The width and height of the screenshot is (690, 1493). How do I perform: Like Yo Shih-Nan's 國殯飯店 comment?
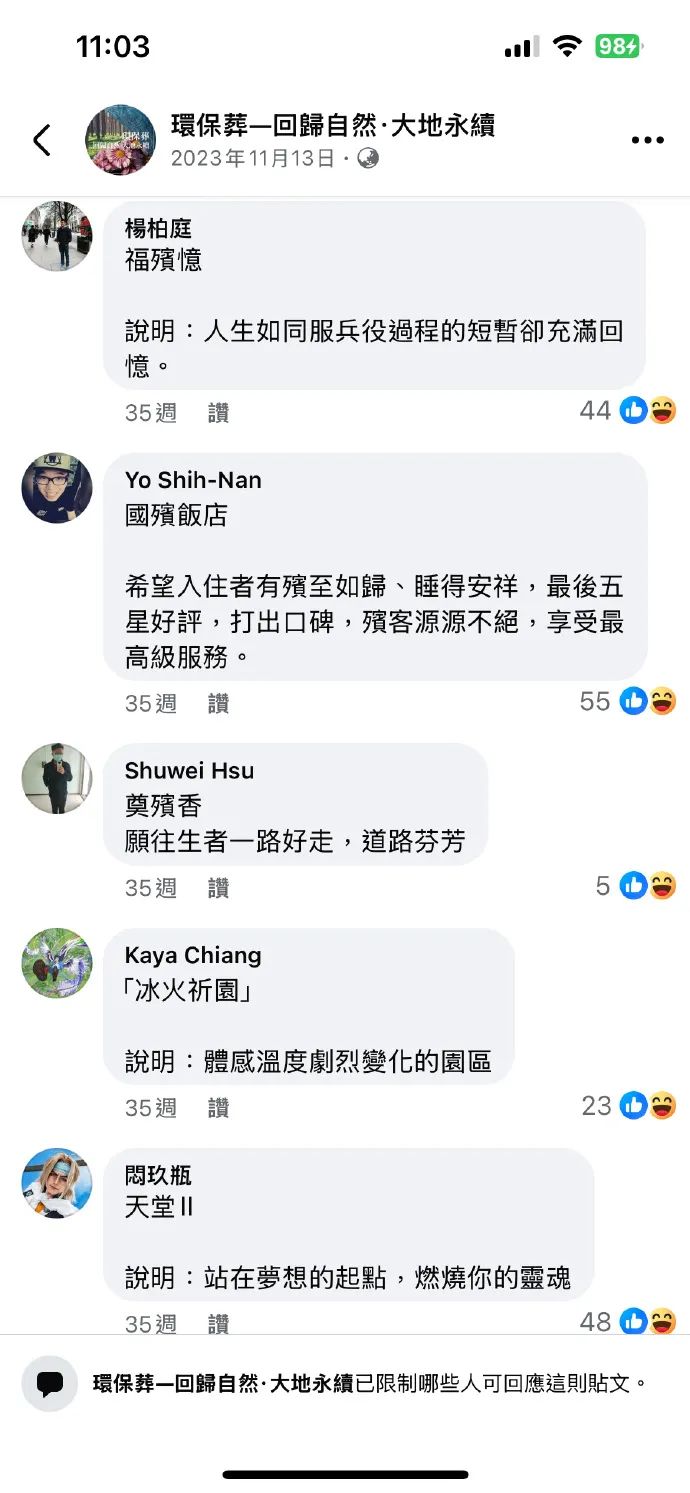pos(218,704)
